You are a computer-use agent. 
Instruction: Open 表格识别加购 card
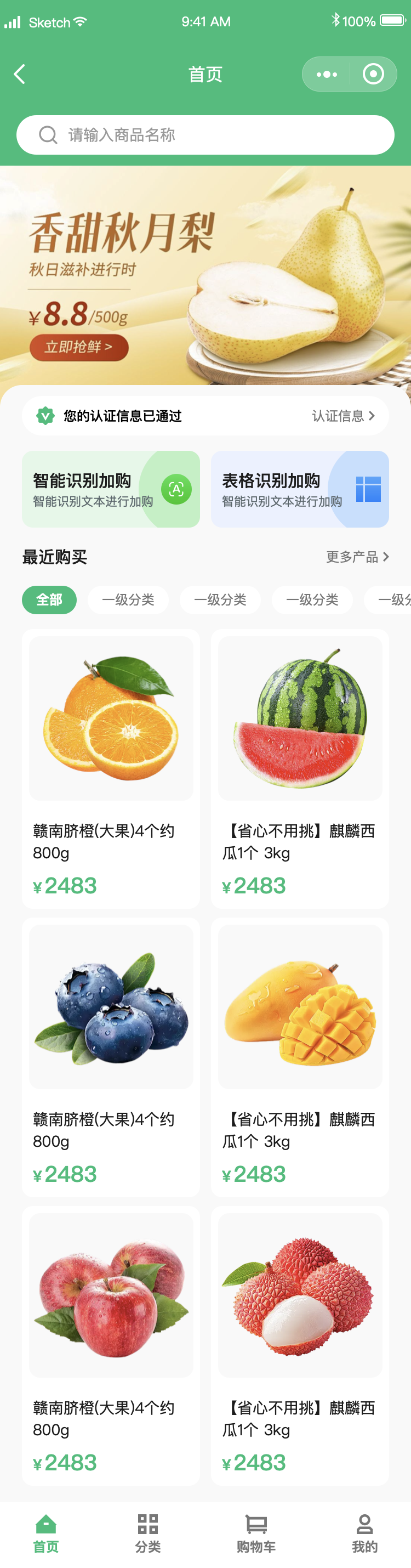(300, 489)
